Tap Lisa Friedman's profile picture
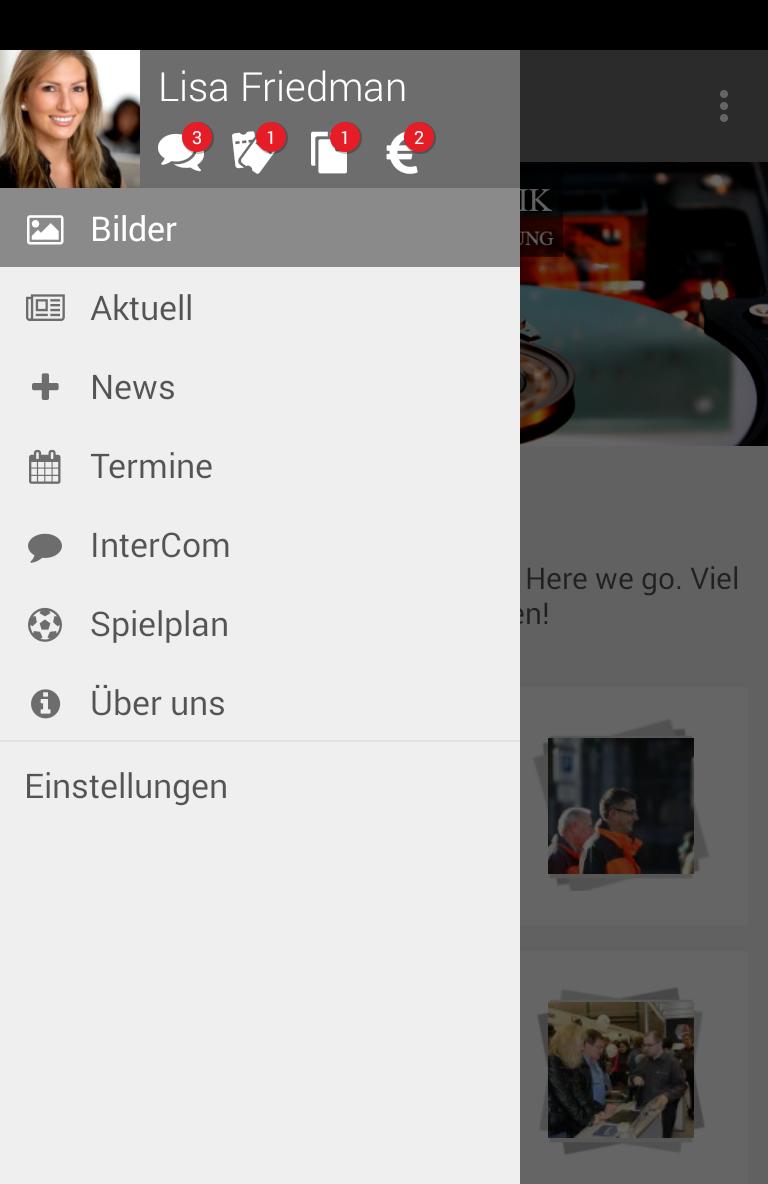This screenshot has height=1184, width=768. click(70, 119)
